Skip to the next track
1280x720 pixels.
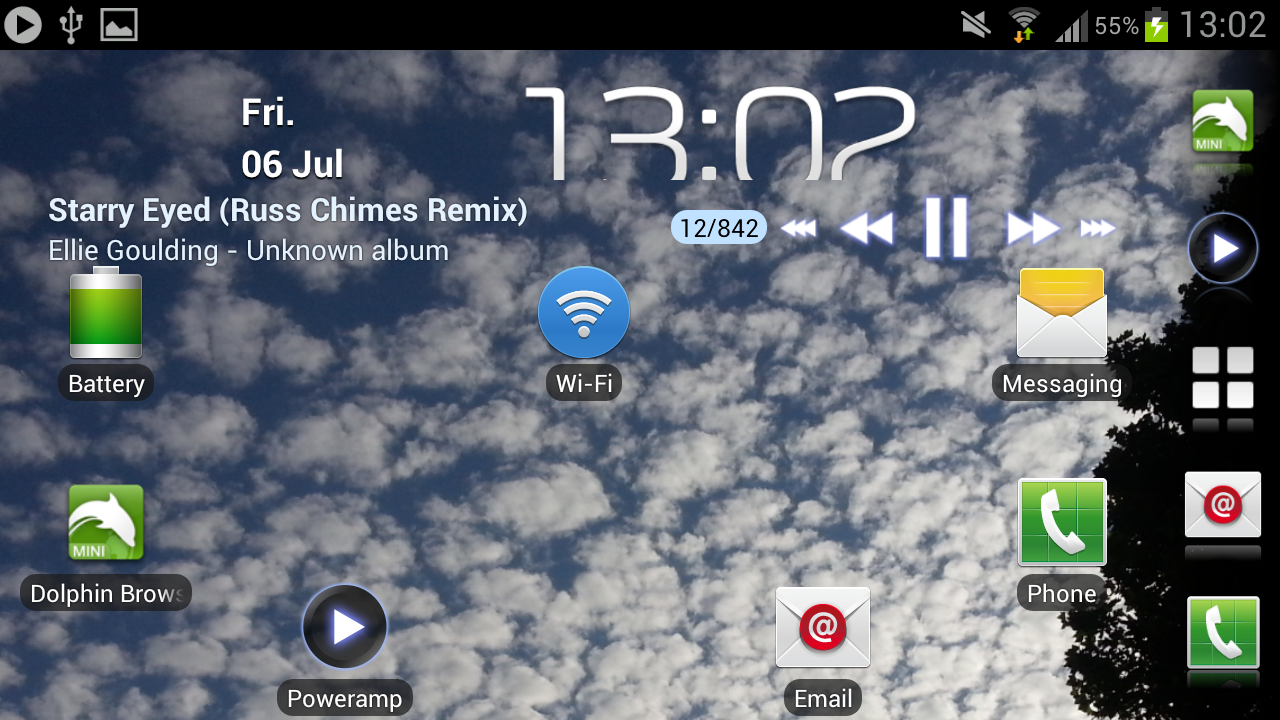(1032, 229)
